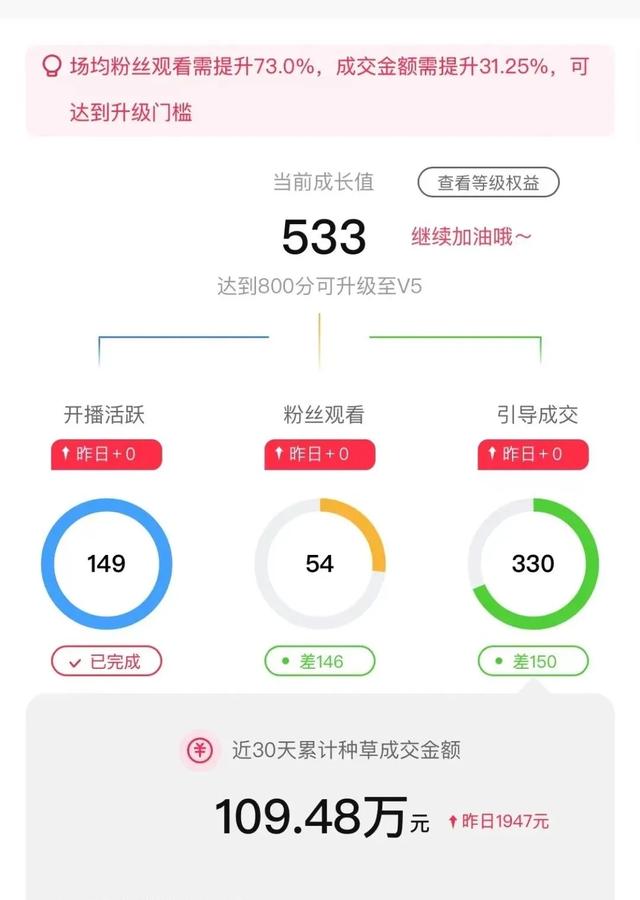Select the 开播活跃 score ring

click(x=106, y=563)
